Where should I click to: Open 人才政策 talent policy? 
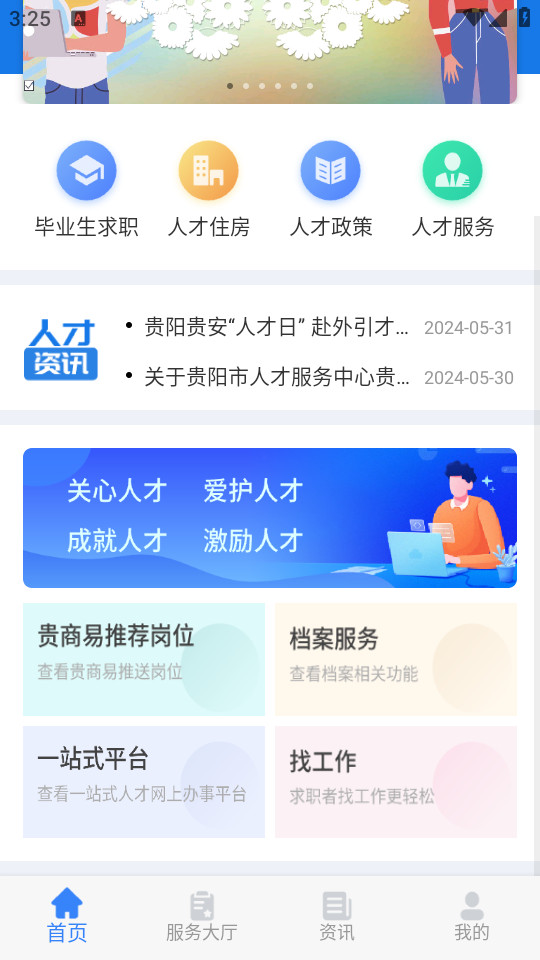pyautogui.click(x=331, y=190)
